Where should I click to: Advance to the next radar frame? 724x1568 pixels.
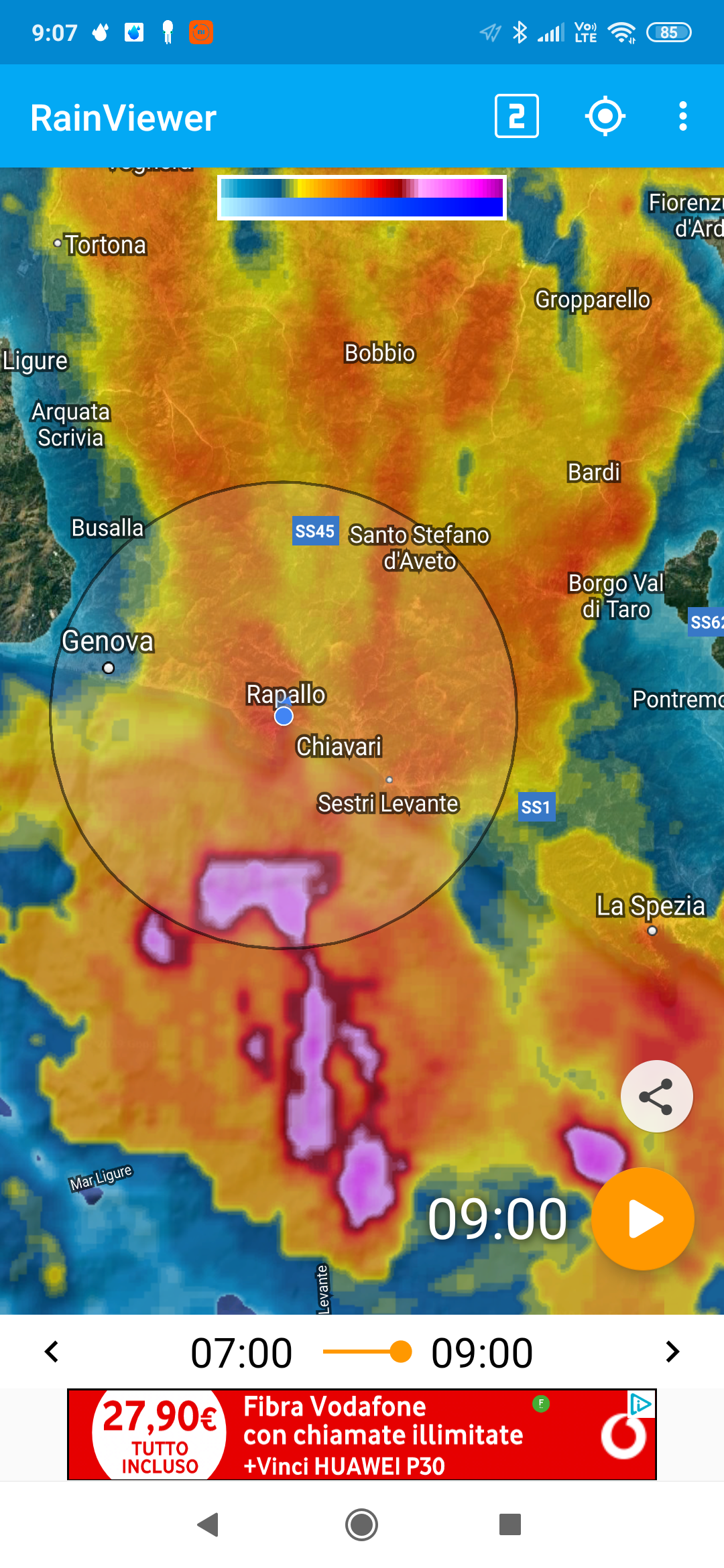tap(672, 1352)
